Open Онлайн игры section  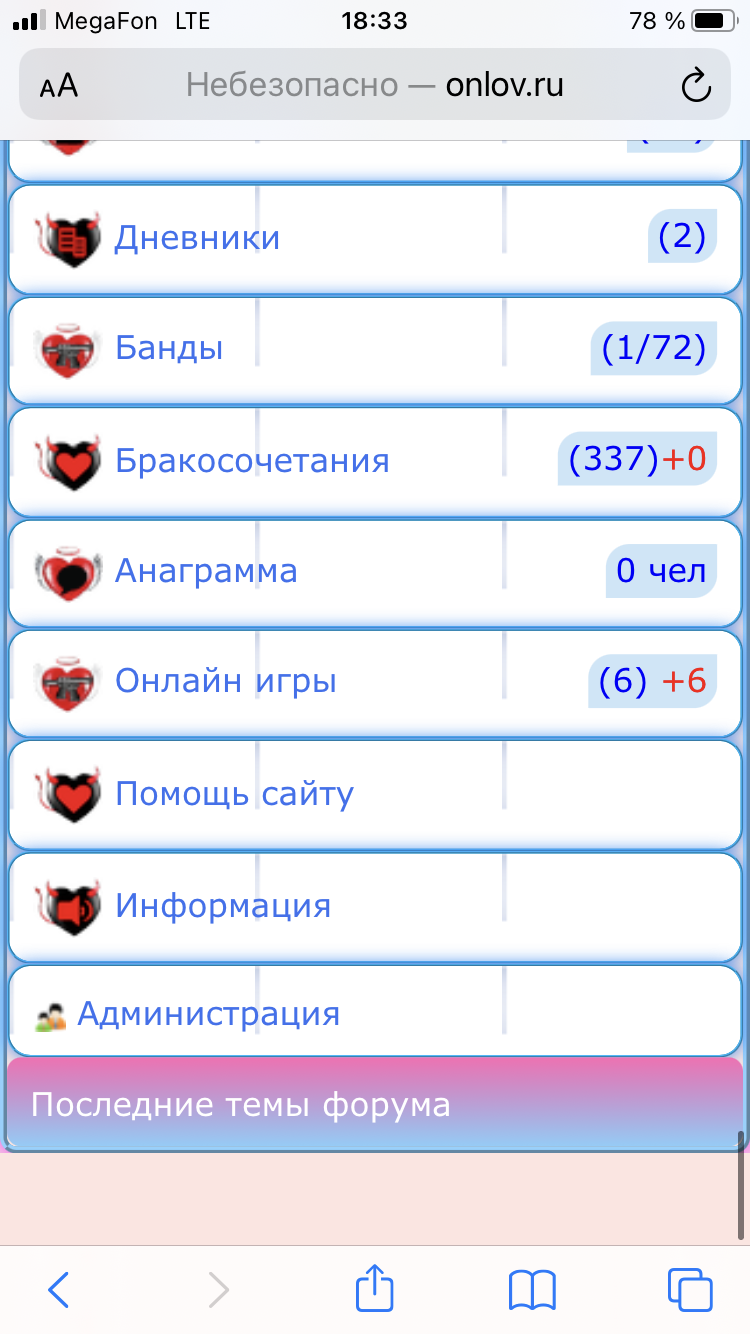(x=226, y=682)
